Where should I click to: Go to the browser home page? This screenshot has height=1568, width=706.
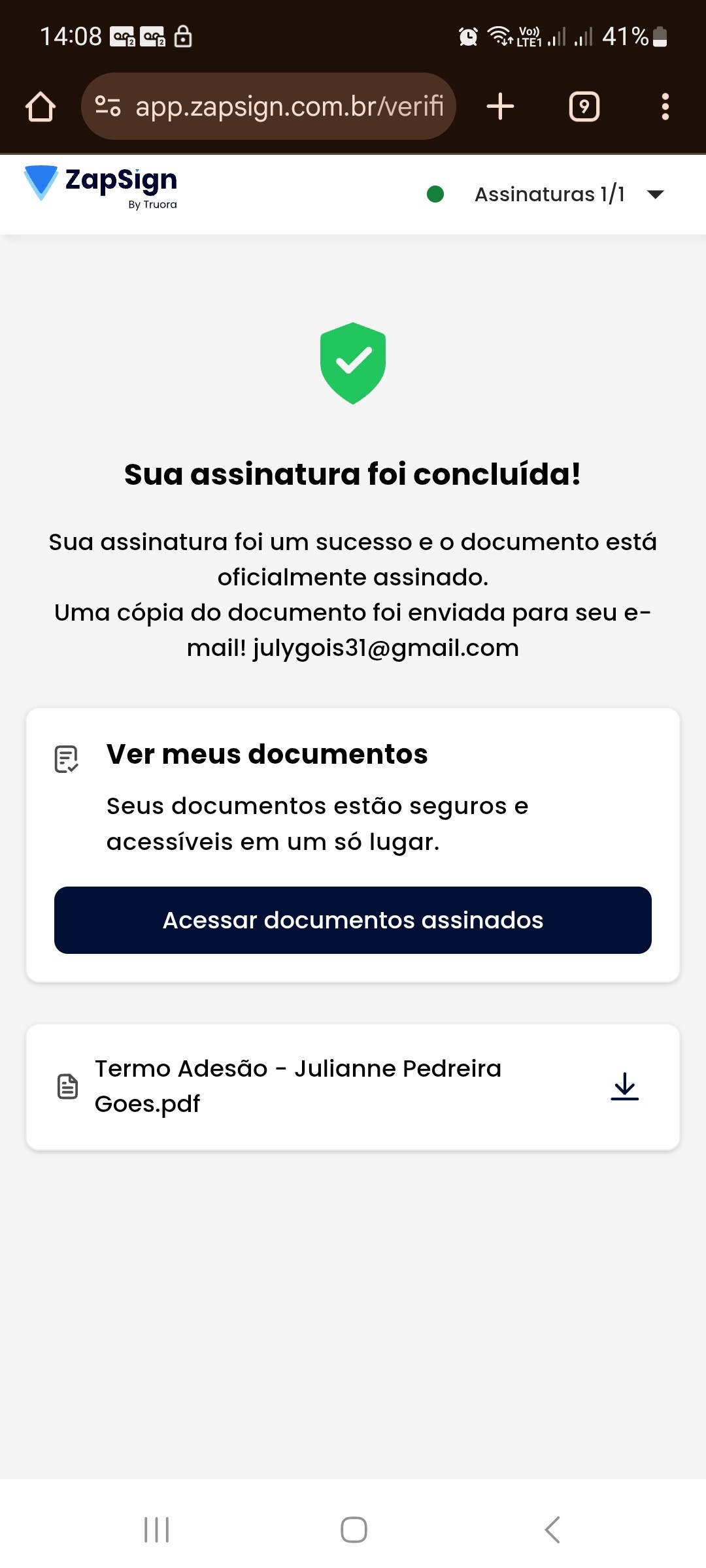tap(41, 106)
